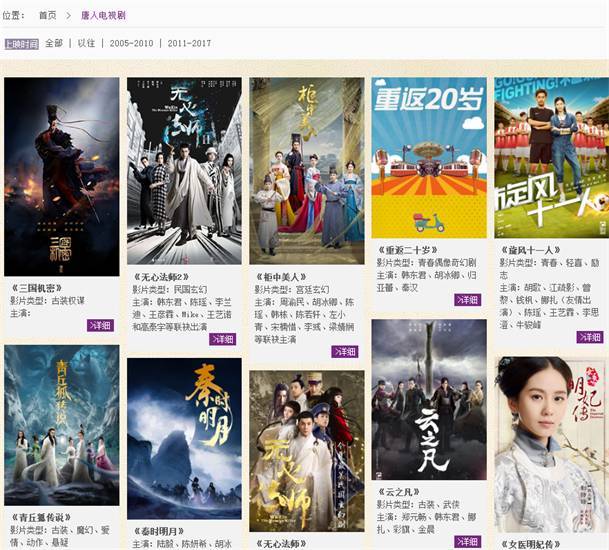The height and width of the screenshot is (550, 609).
Task: Open the 云之凡 poster
Action: 429,400
